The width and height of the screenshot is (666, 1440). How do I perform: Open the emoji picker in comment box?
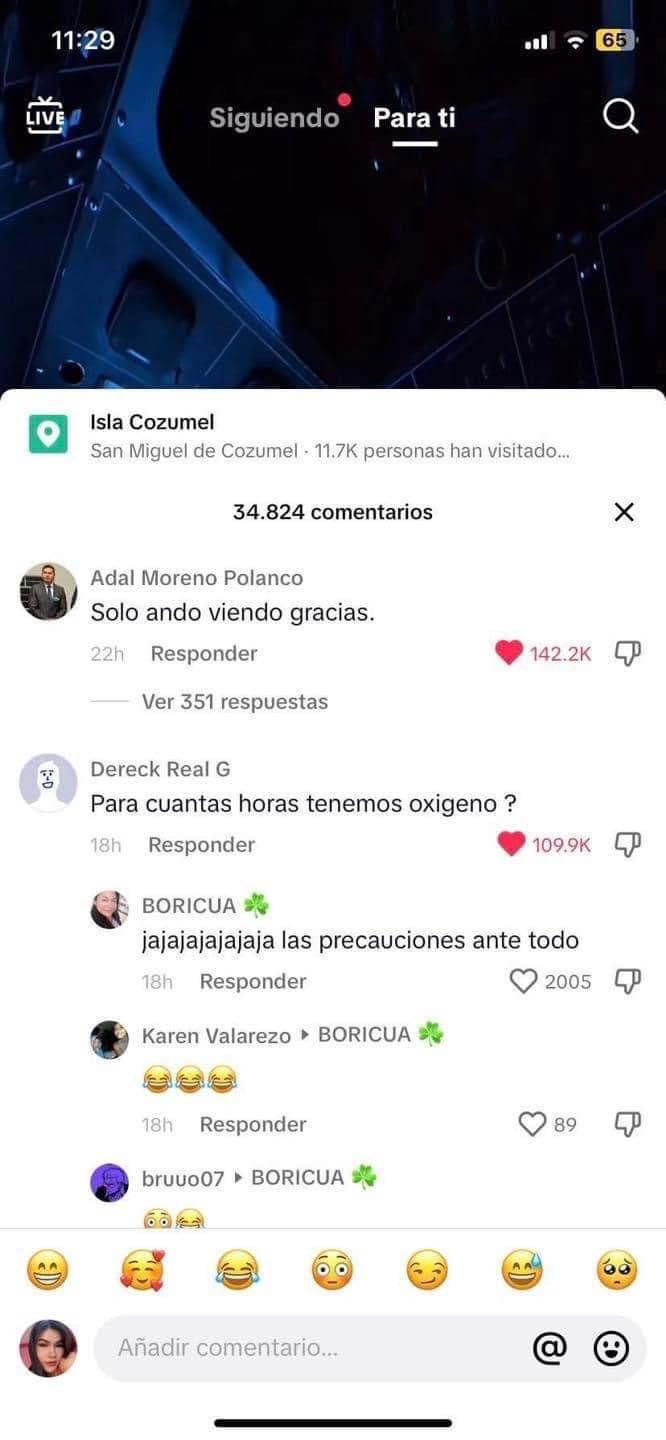pyautogui.click(x=611, y=1348)
